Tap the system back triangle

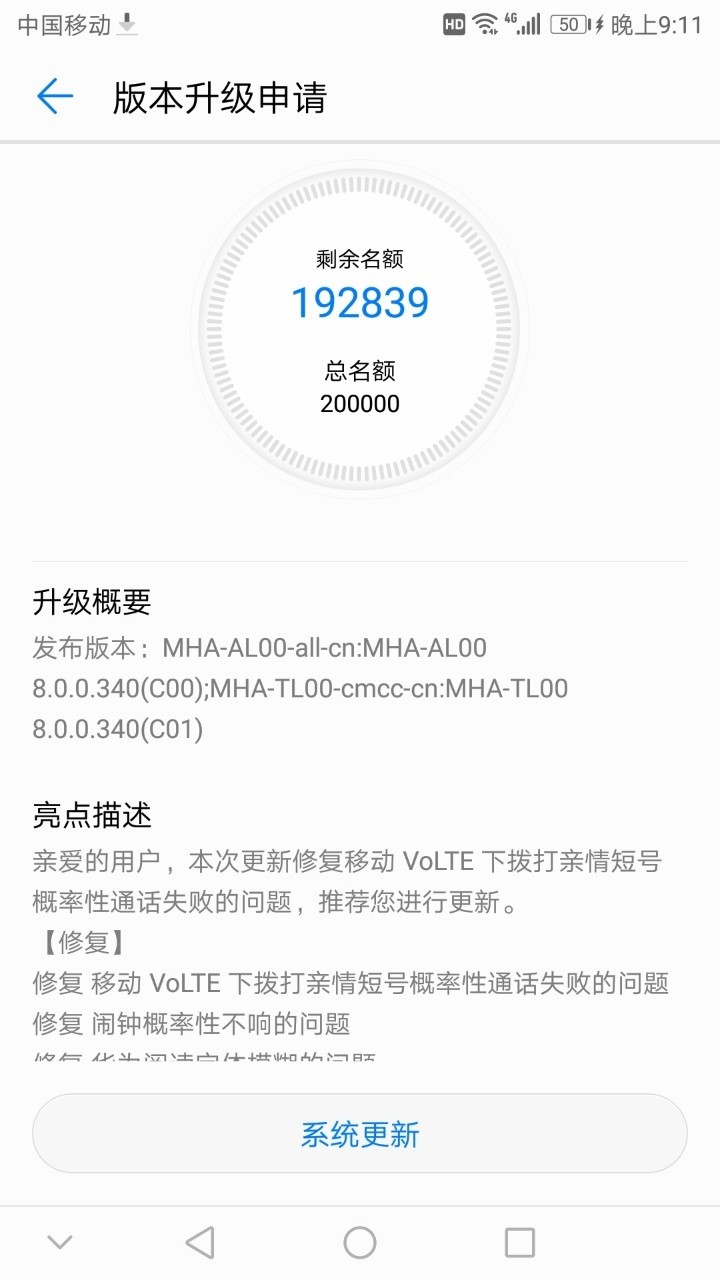tap(200, 1243)
